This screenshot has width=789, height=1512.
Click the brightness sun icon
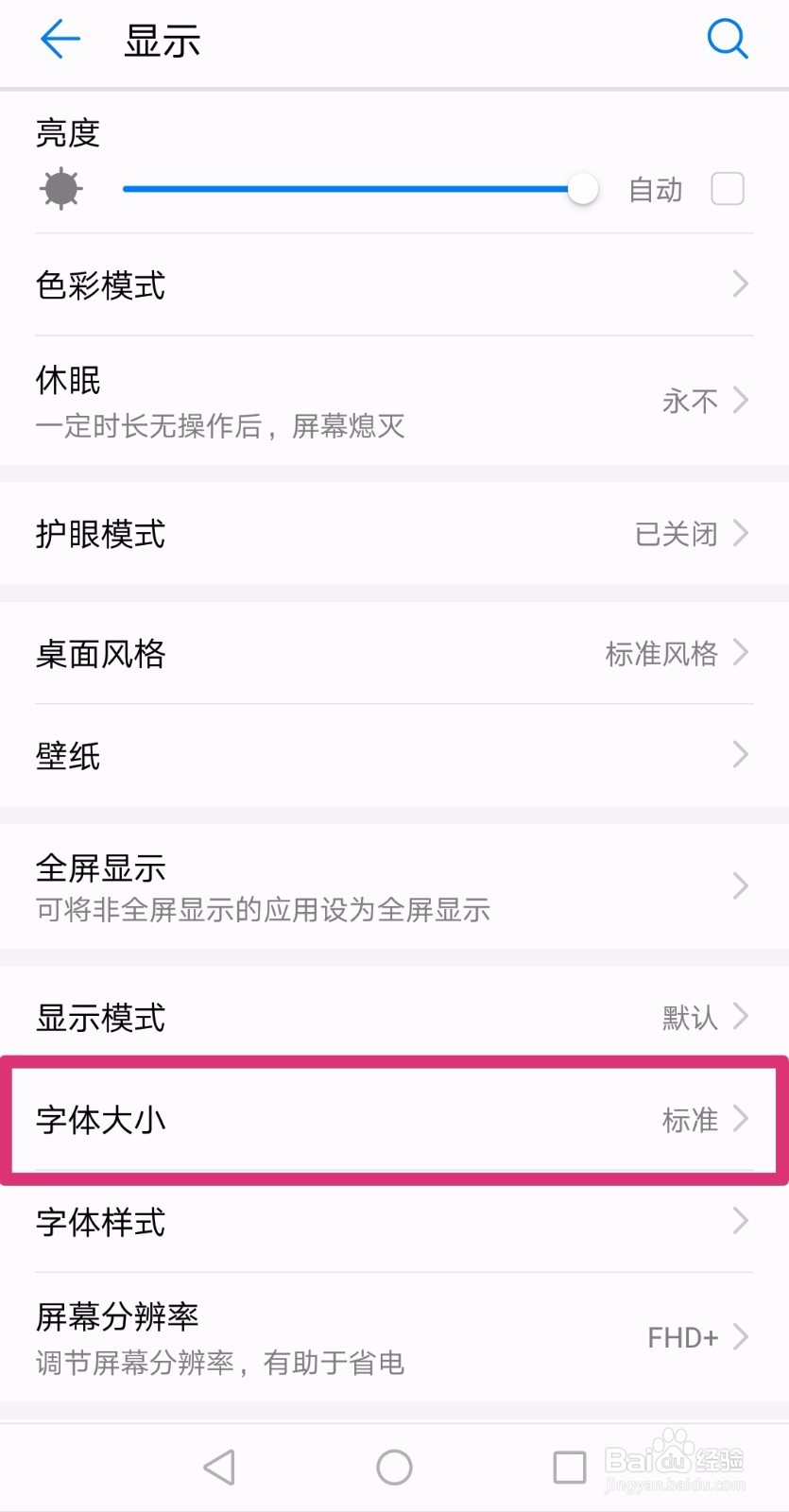(60, 188)
